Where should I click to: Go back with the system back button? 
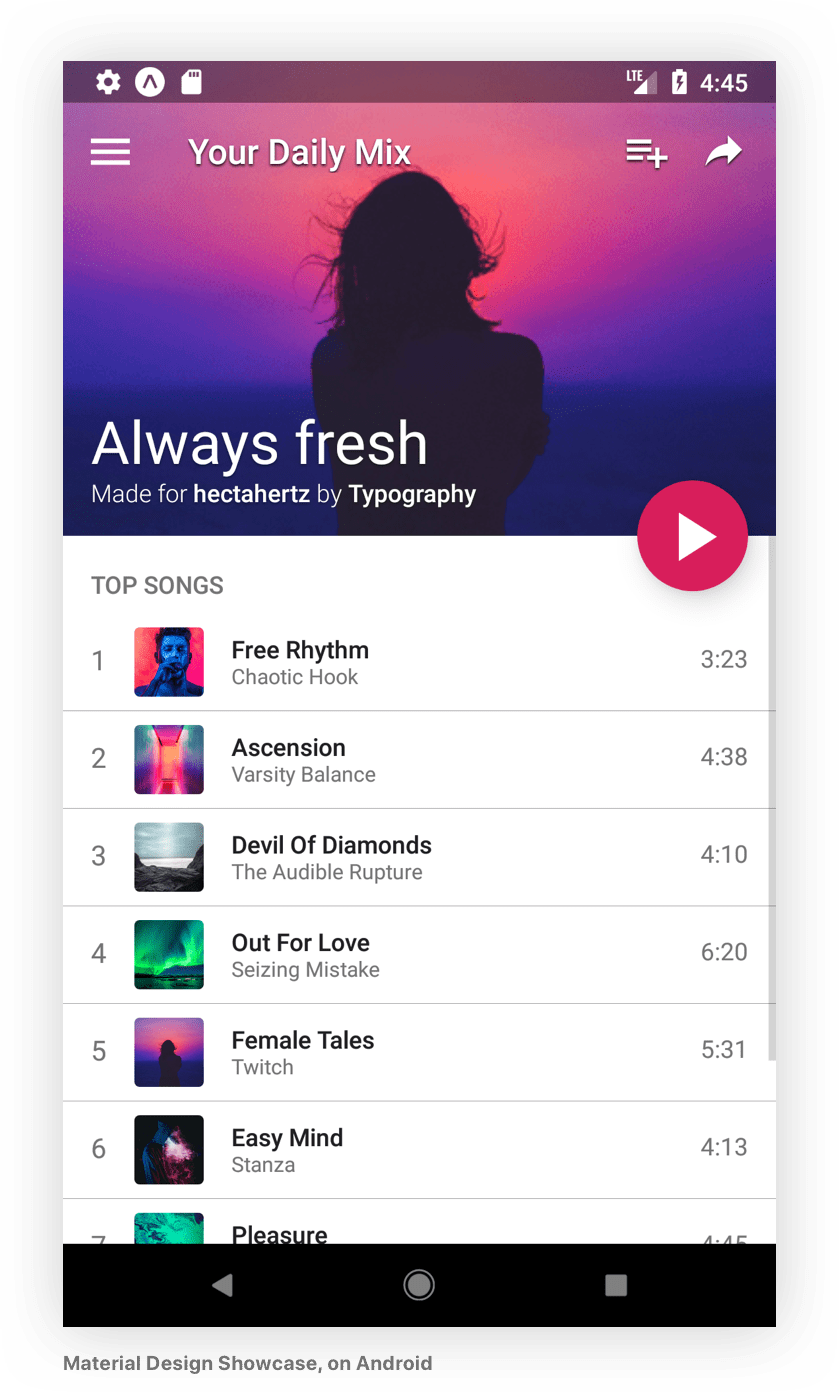(x=222, y=1285)
